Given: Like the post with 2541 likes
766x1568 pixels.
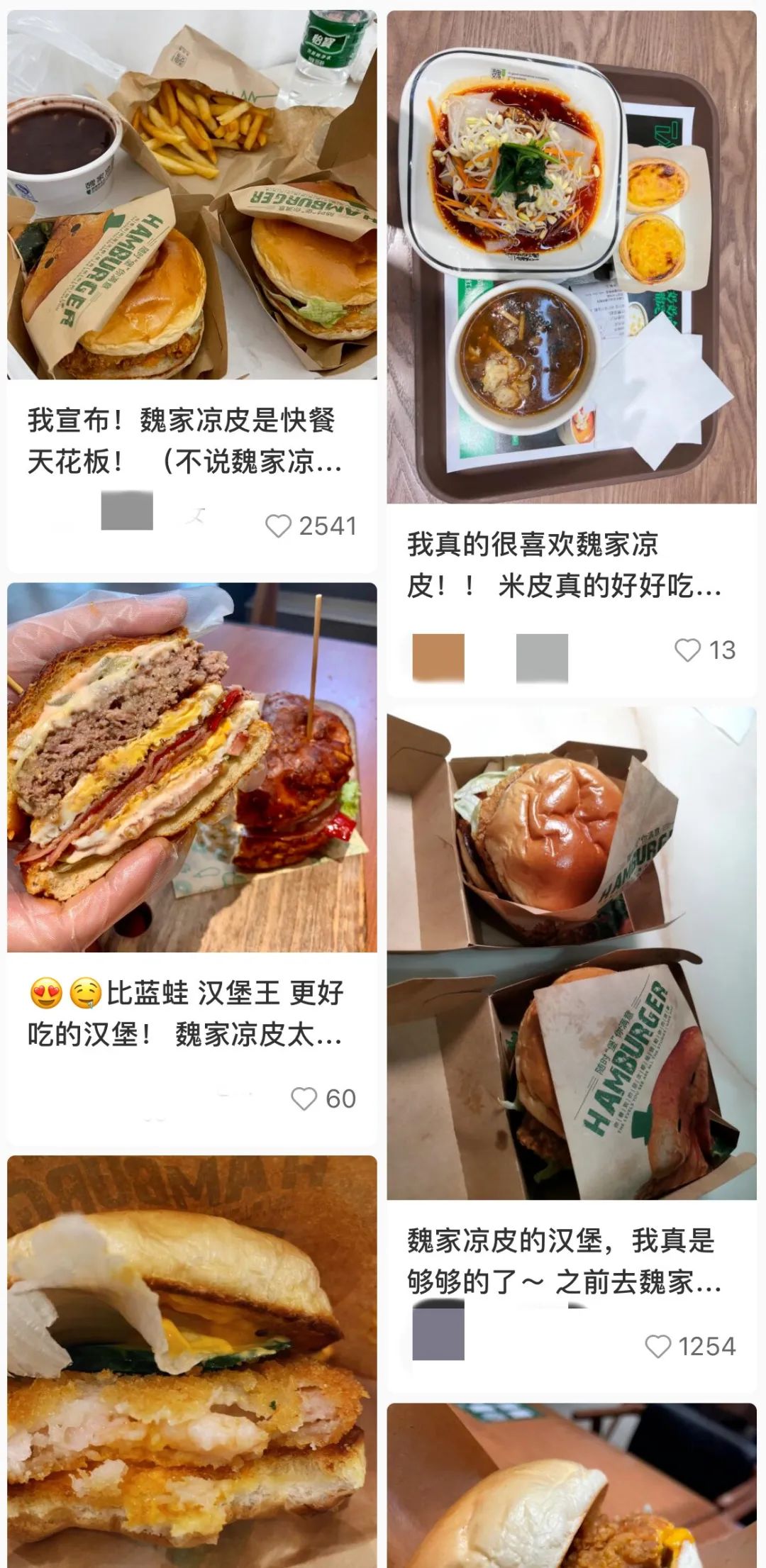Looking at the screenshot, I should (278, 526).
